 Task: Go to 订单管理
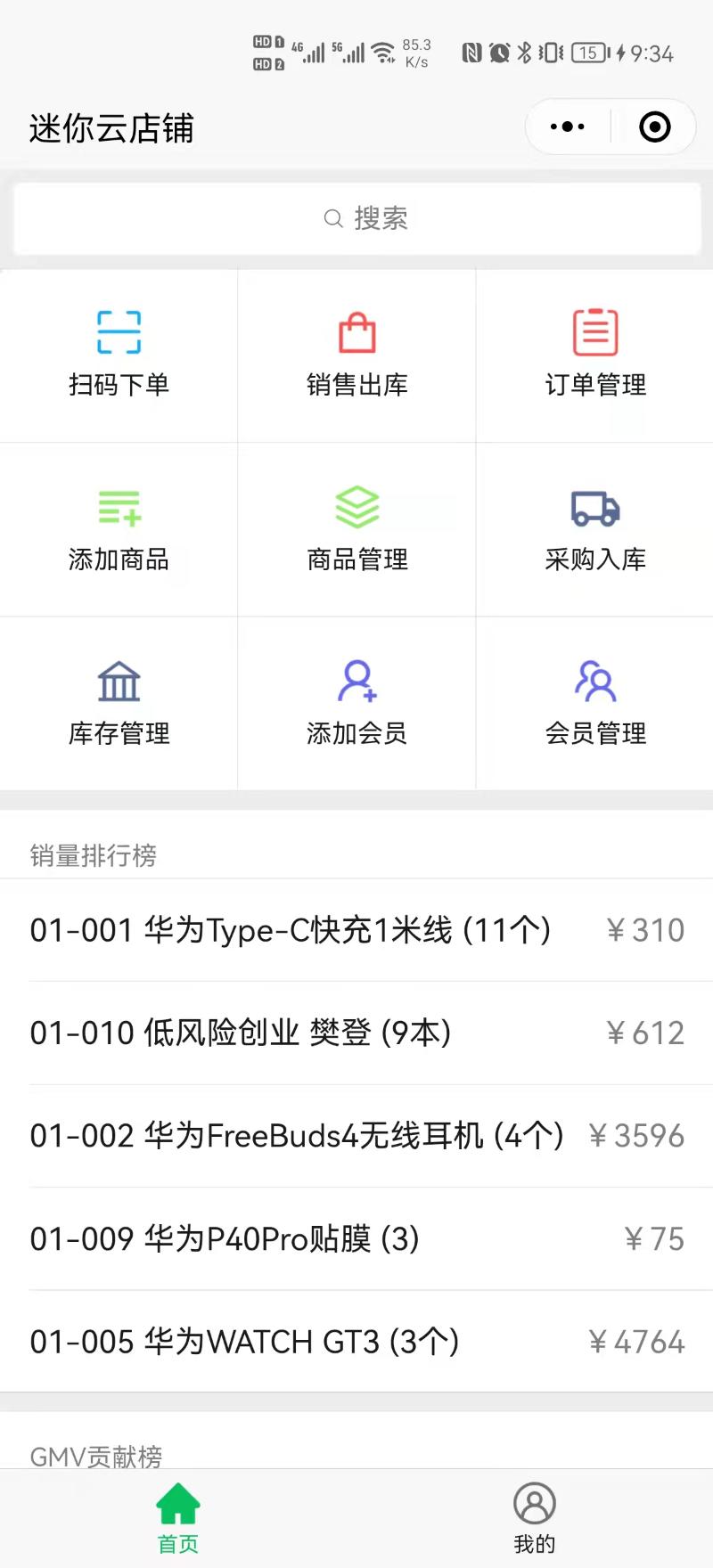595,355
